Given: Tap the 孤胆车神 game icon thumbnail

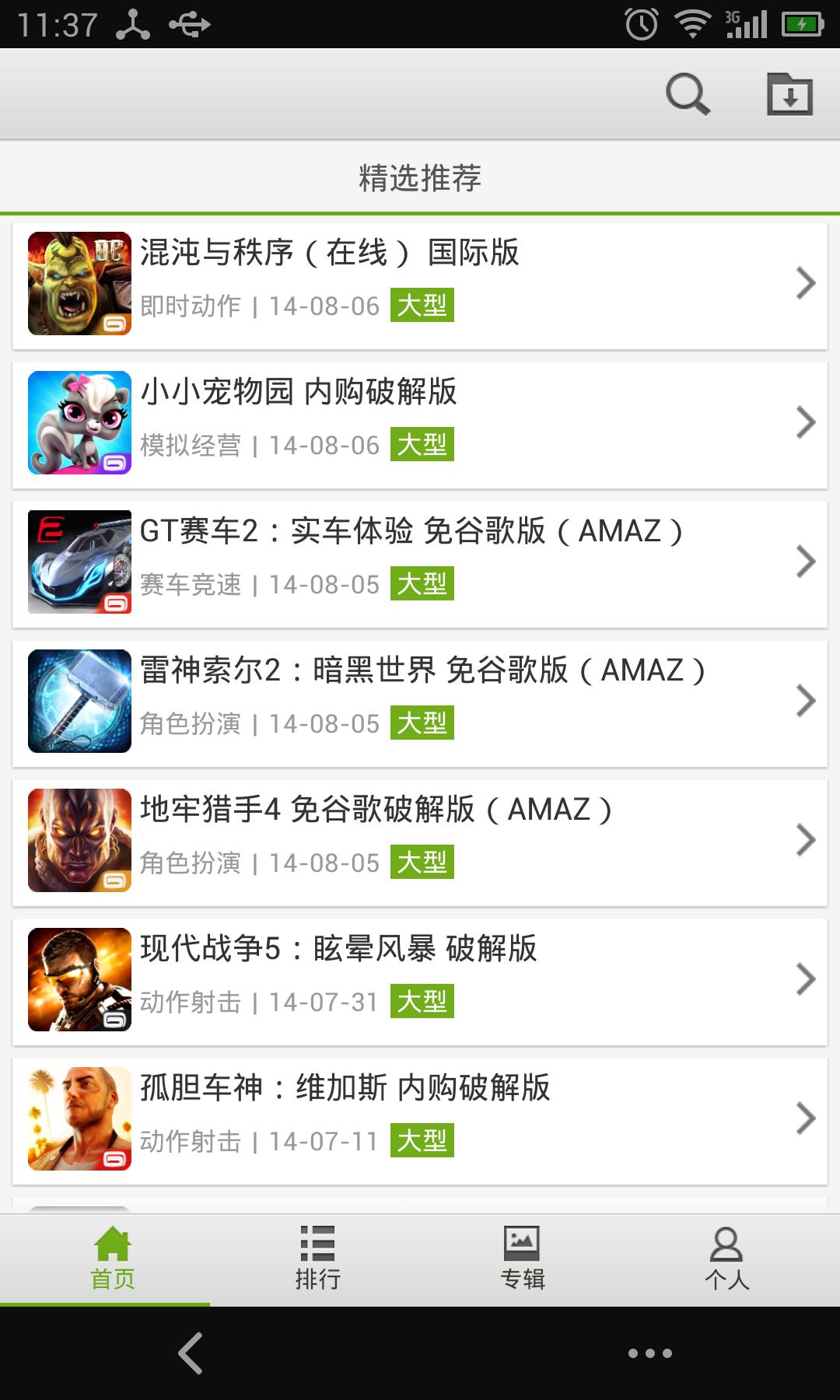Looking at the screenshot, I should [79, 1118].
